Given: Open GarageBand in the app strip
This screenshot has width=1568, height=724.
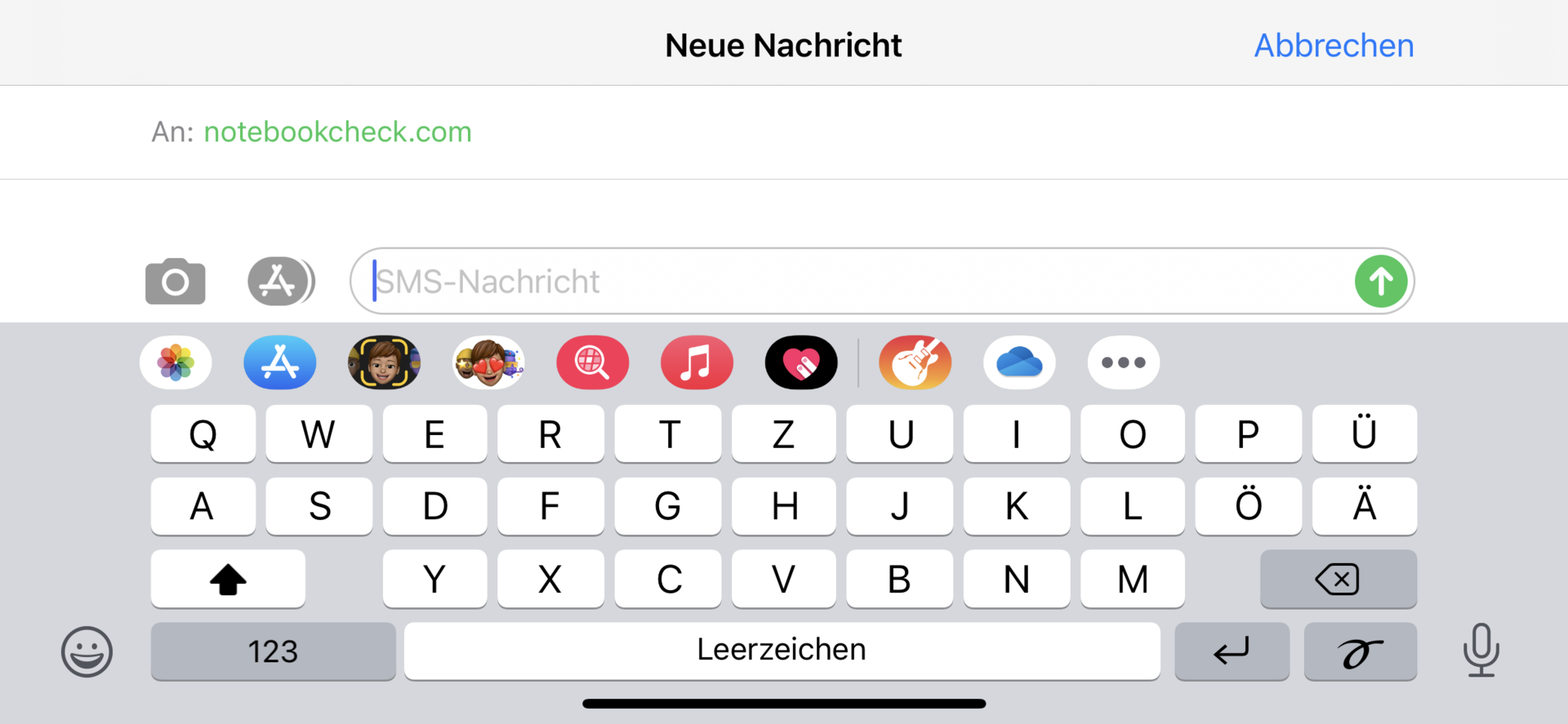Looking at the screenshot, I should (915, 362).
